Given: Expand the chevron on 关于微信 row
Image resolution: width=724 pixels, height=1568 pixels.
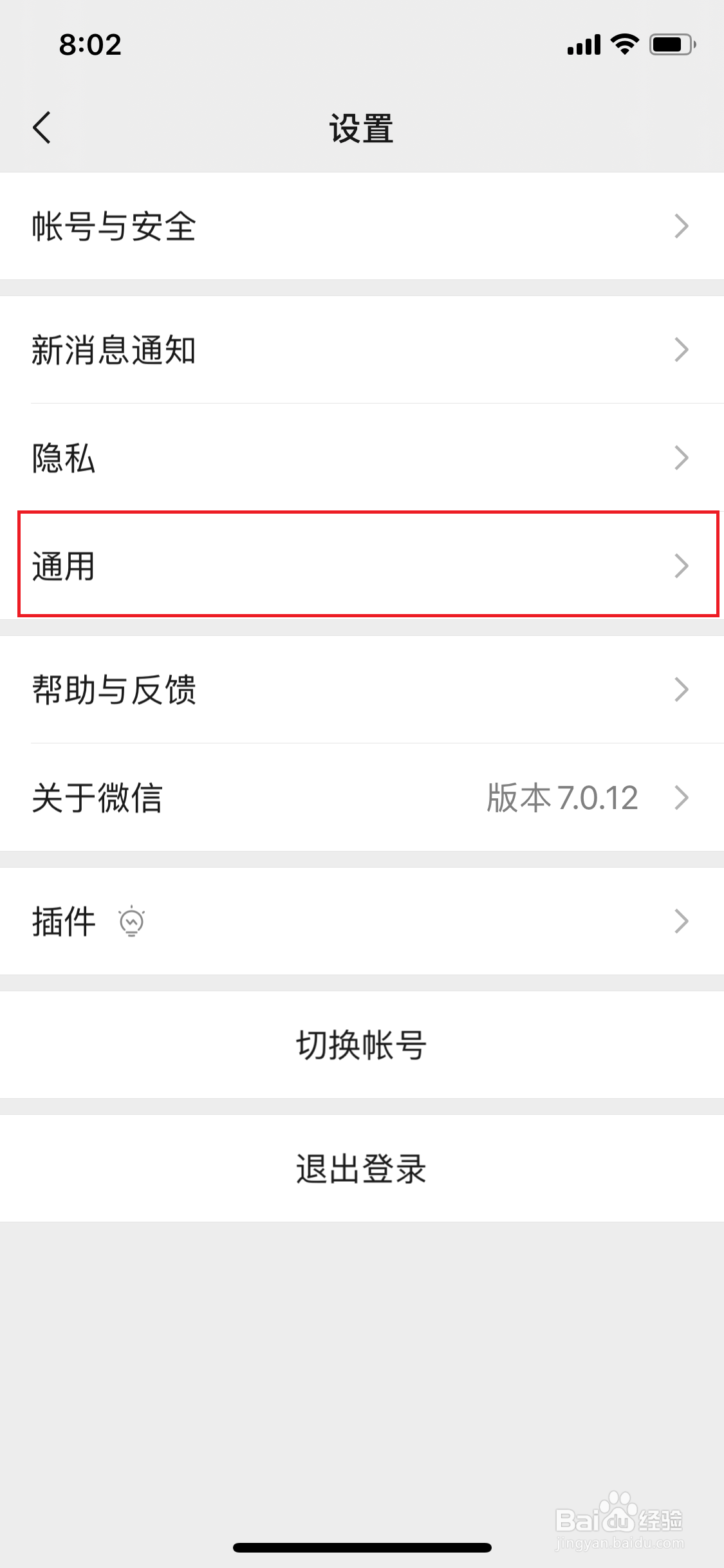Looking at the screenshot, I should (681, 798).
